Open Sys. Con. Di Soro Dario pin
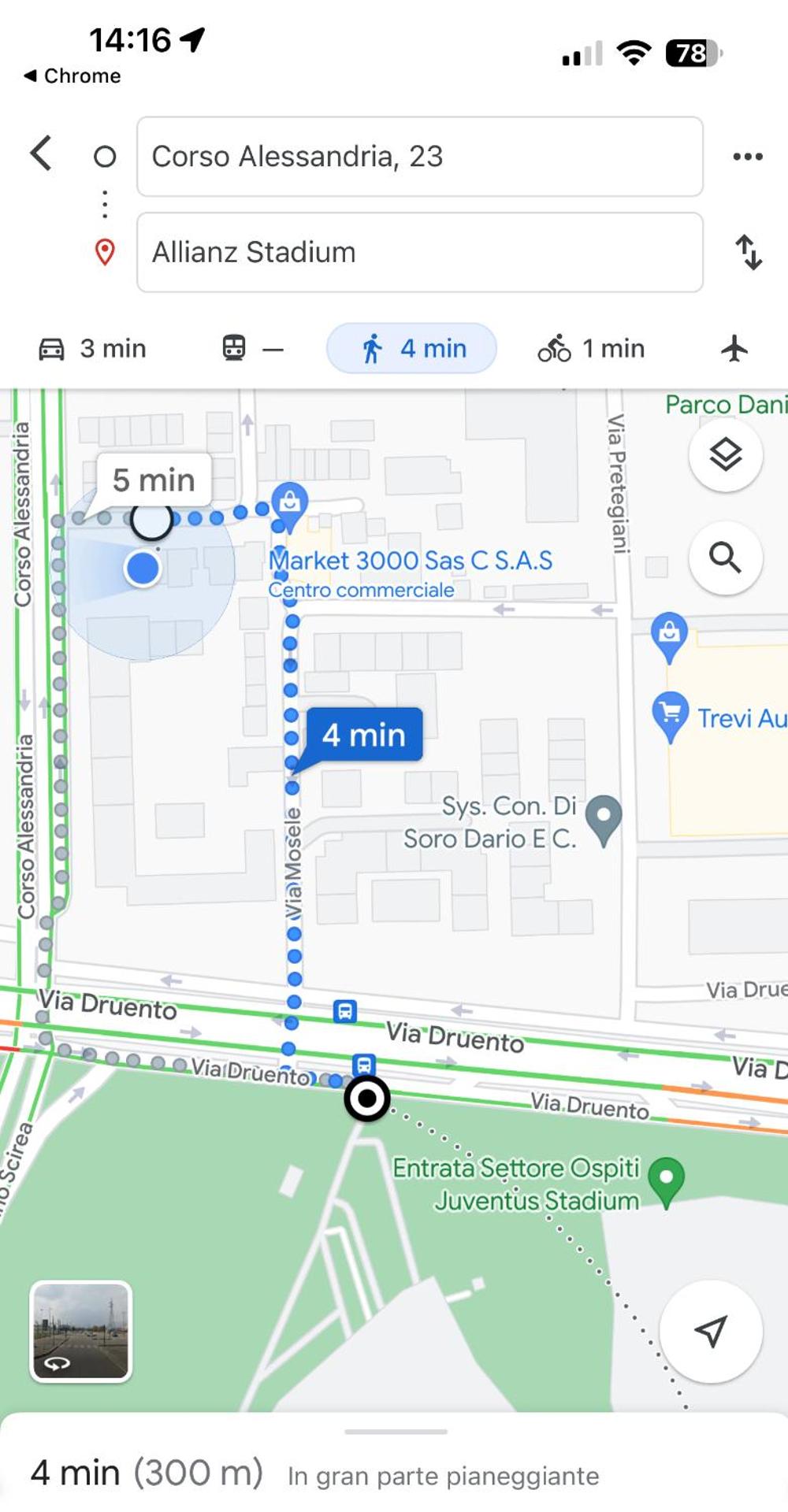The width and height of the screenshot is (788, 1512). [604, 817]
